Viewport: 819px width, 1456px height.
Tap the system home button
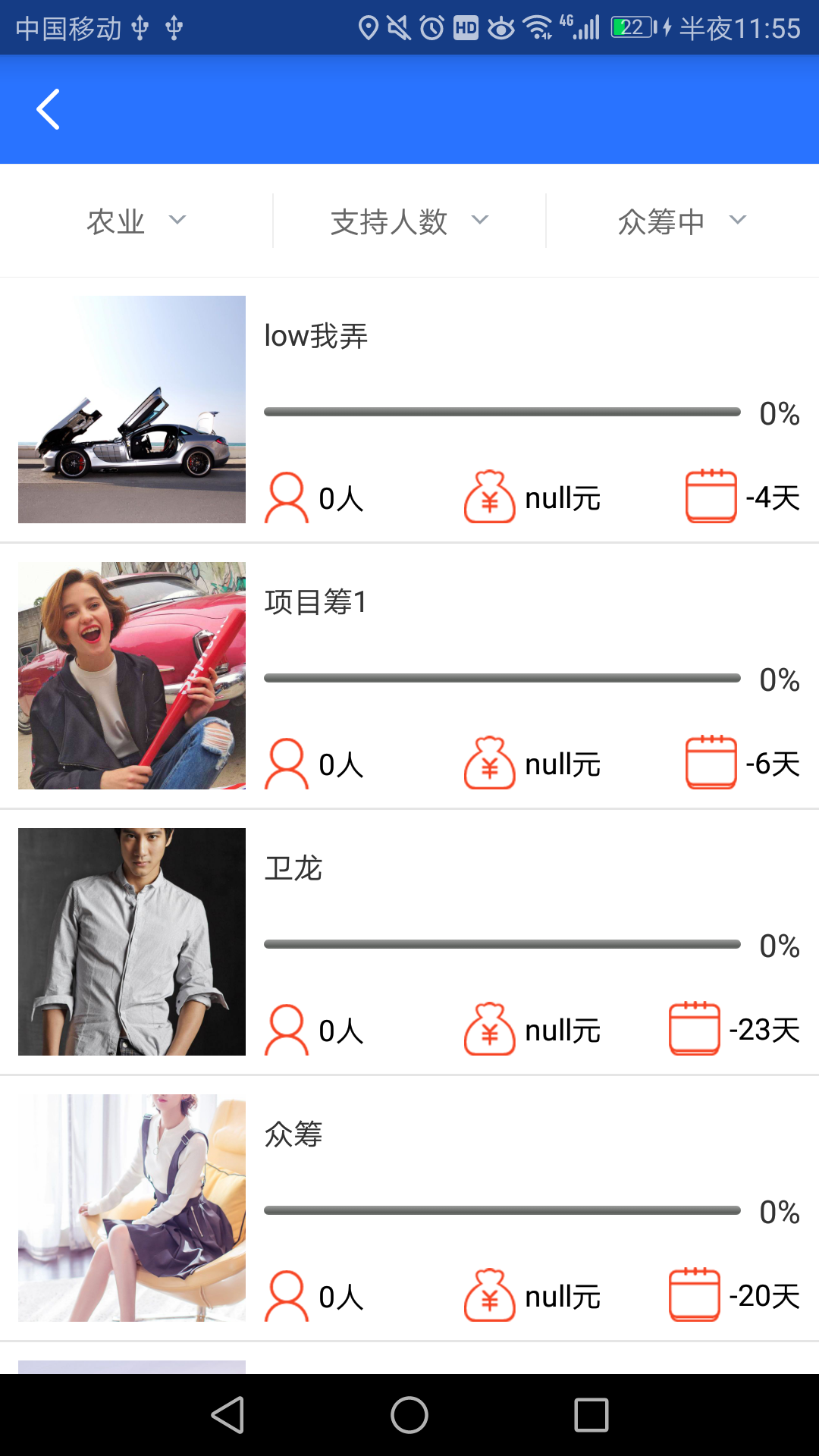click(409, 1415)
